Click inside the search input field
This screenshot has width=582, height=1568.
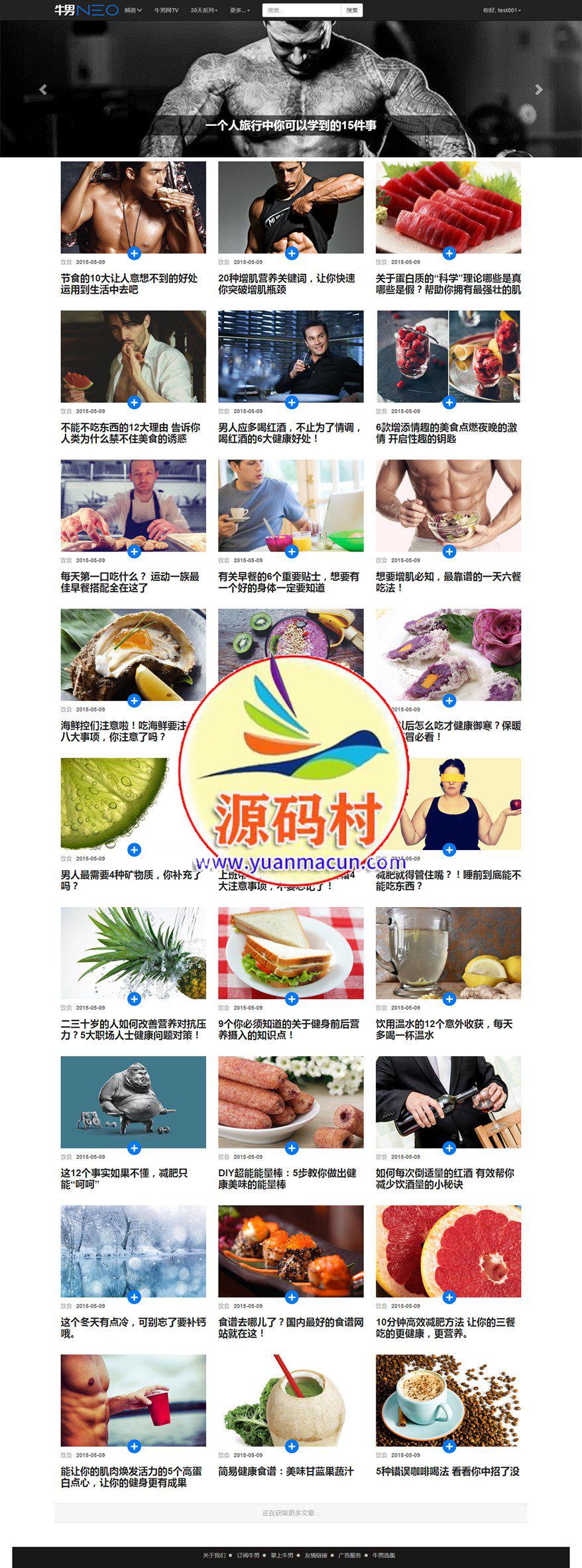click(x=302, y=10)
